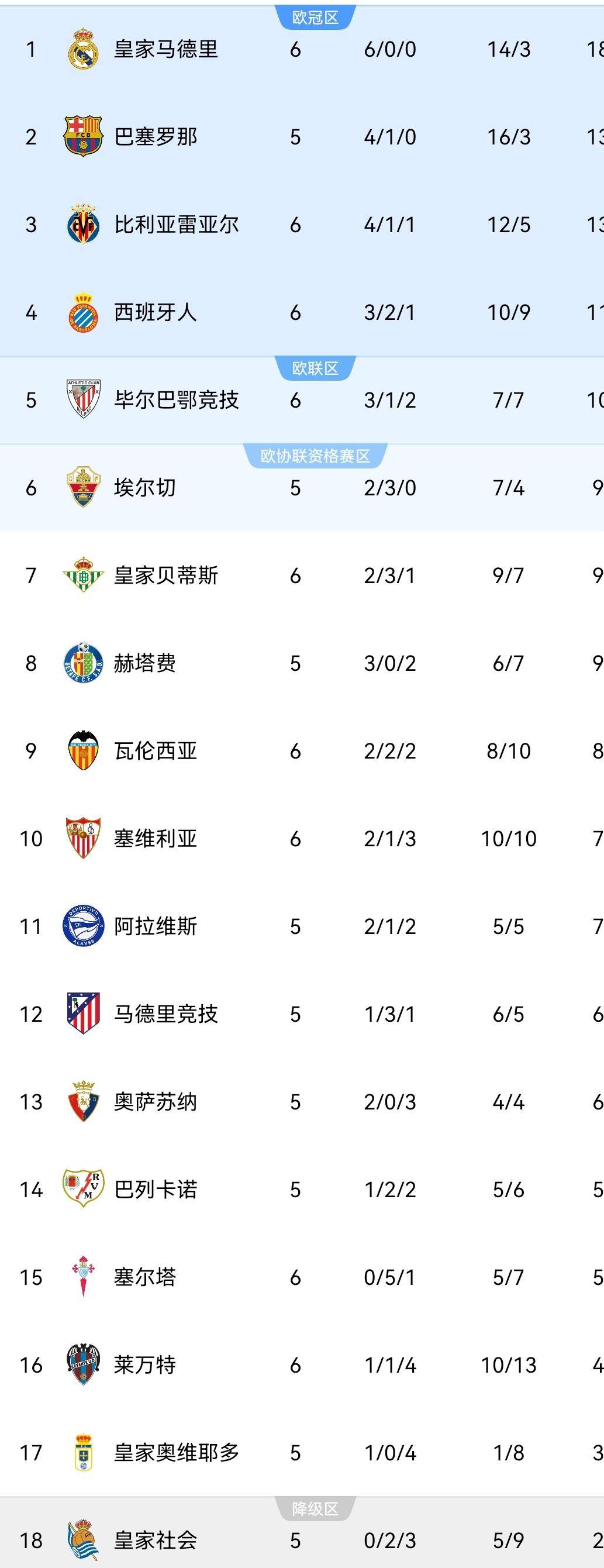Select the 皇家贝蒂斯 row
Viewport: 604px width, 1568px height.
pos(165,575)
